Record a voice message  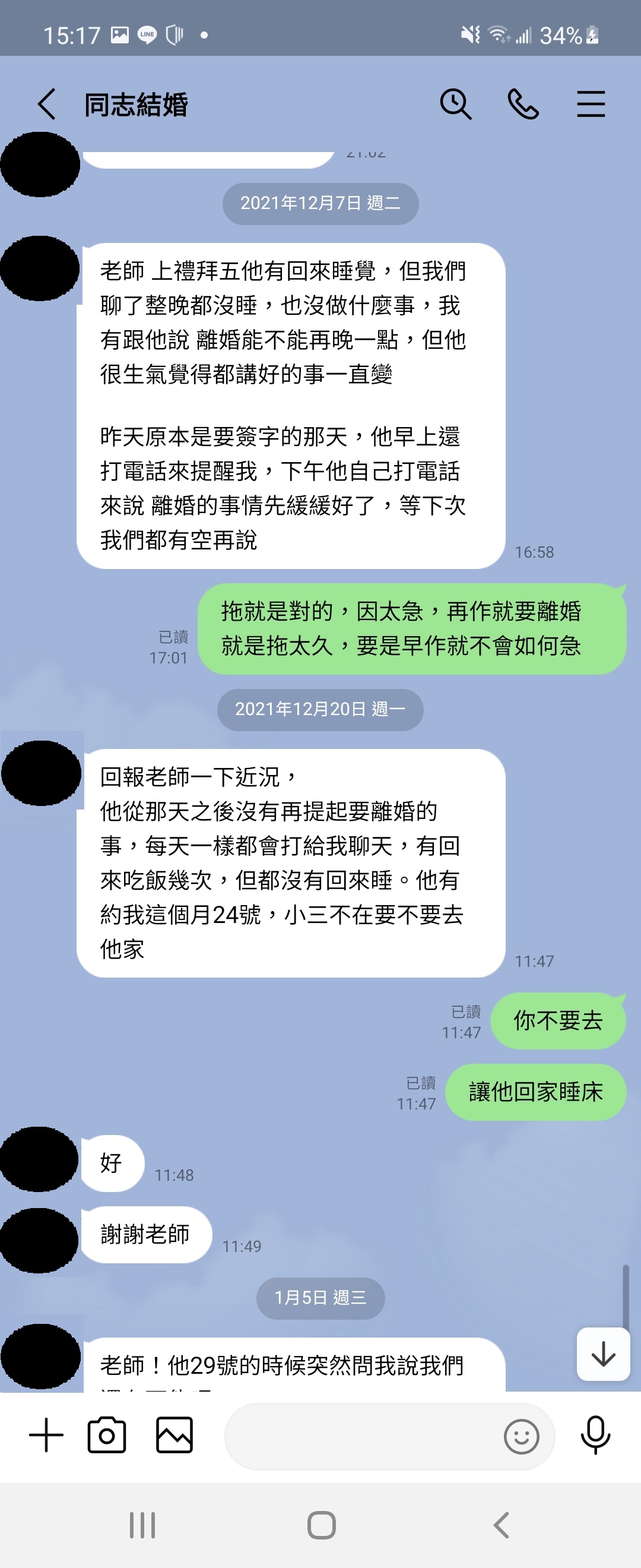click(x=595, y=1436)
